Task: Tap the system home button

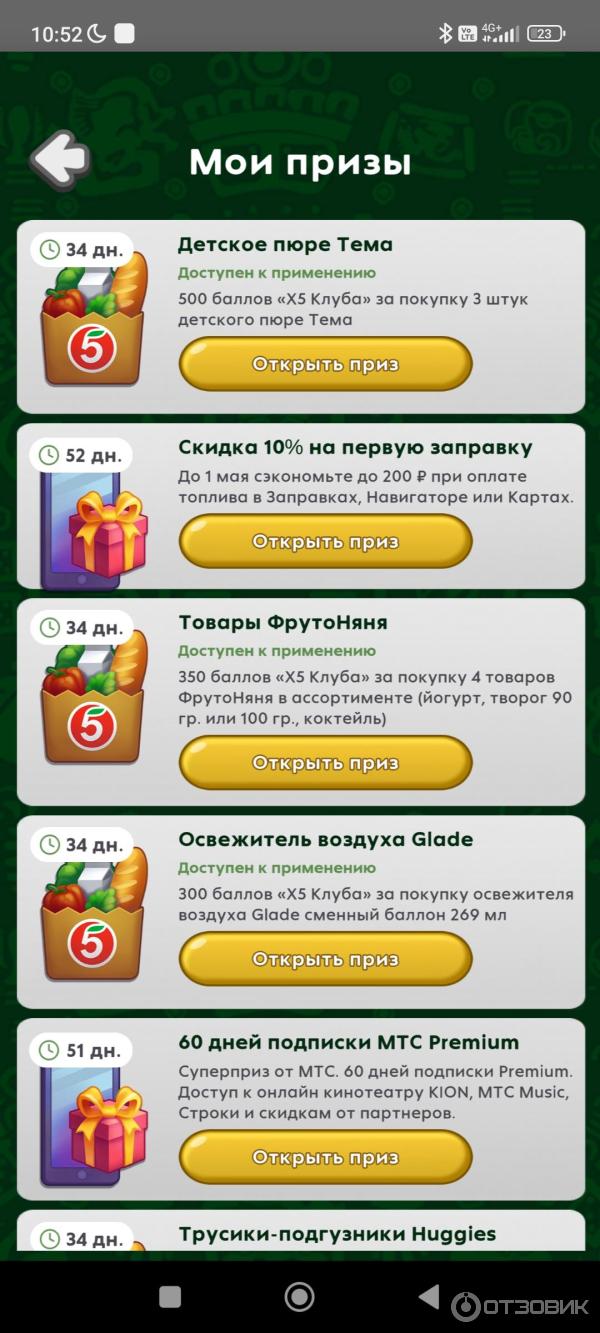Action: 299,1297
